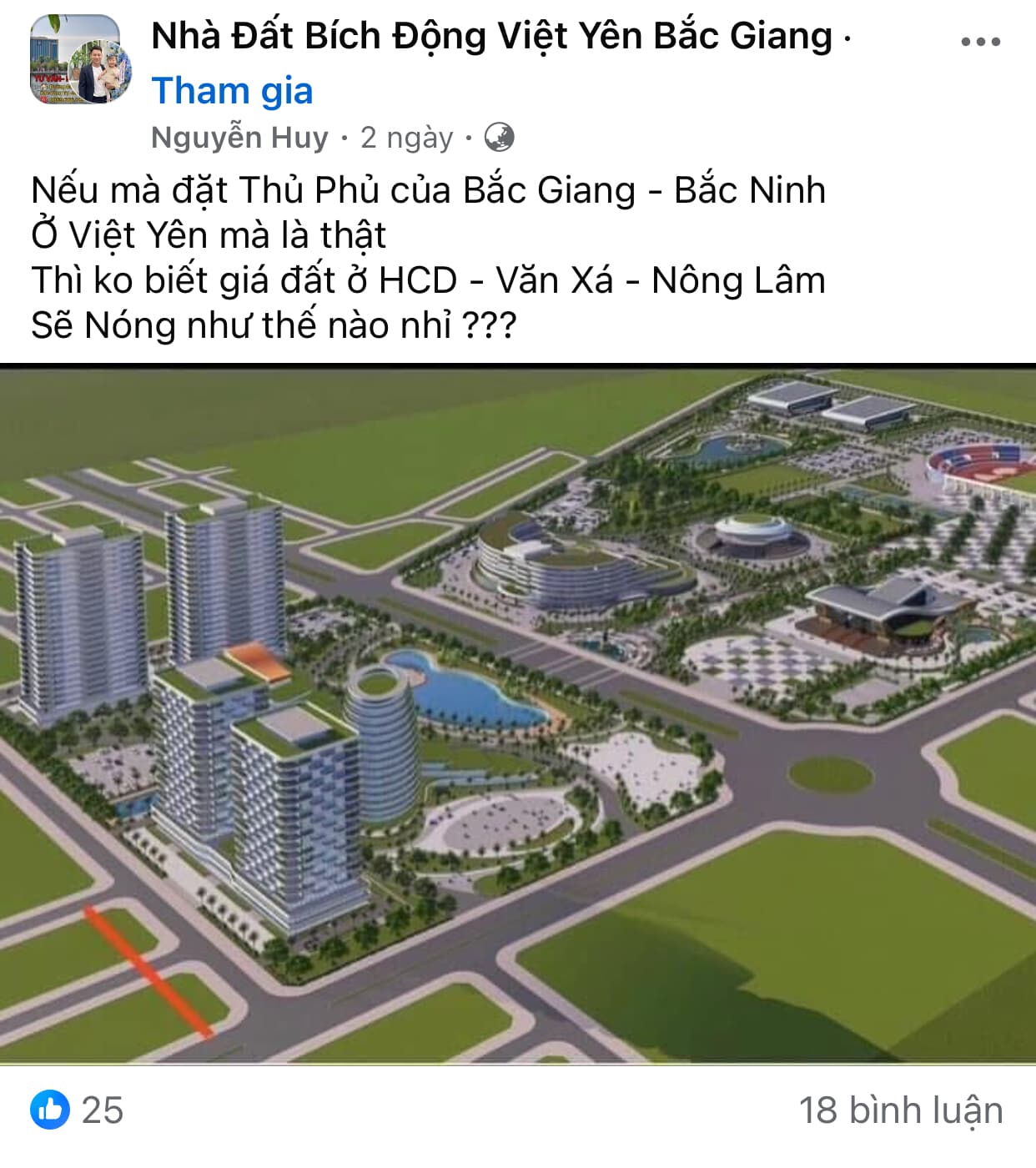Open the group avatar picture
The height and width of the screenshot is (1168, 1036).
pos(80,61)
